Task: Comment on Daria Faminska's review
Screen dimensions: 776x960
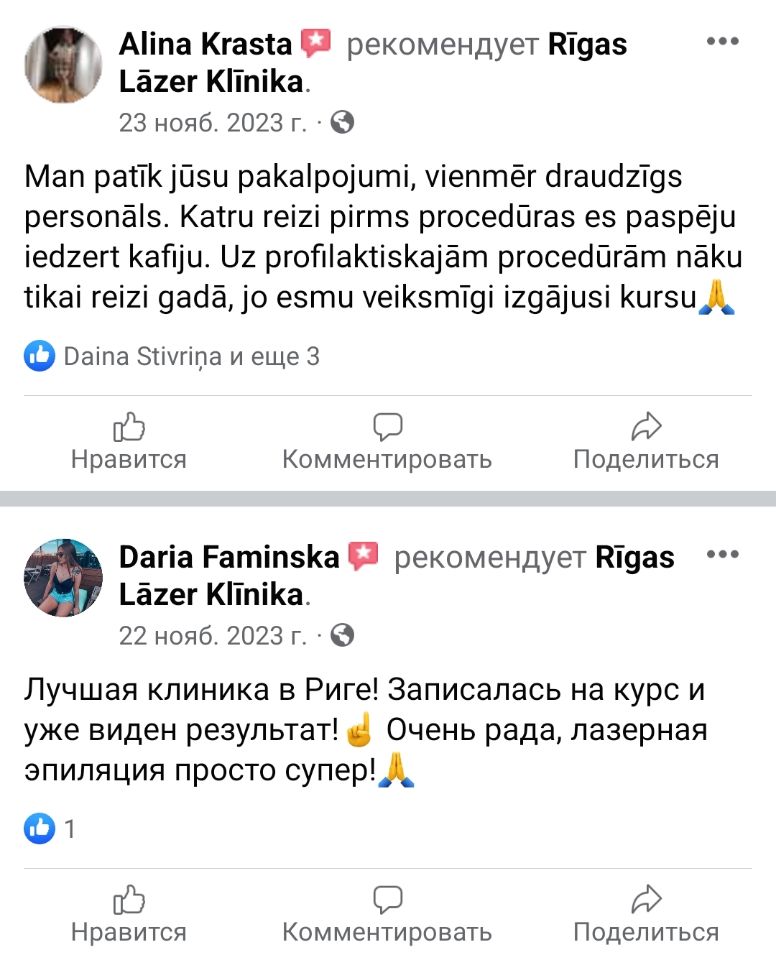Action: (x=387, y=915)
